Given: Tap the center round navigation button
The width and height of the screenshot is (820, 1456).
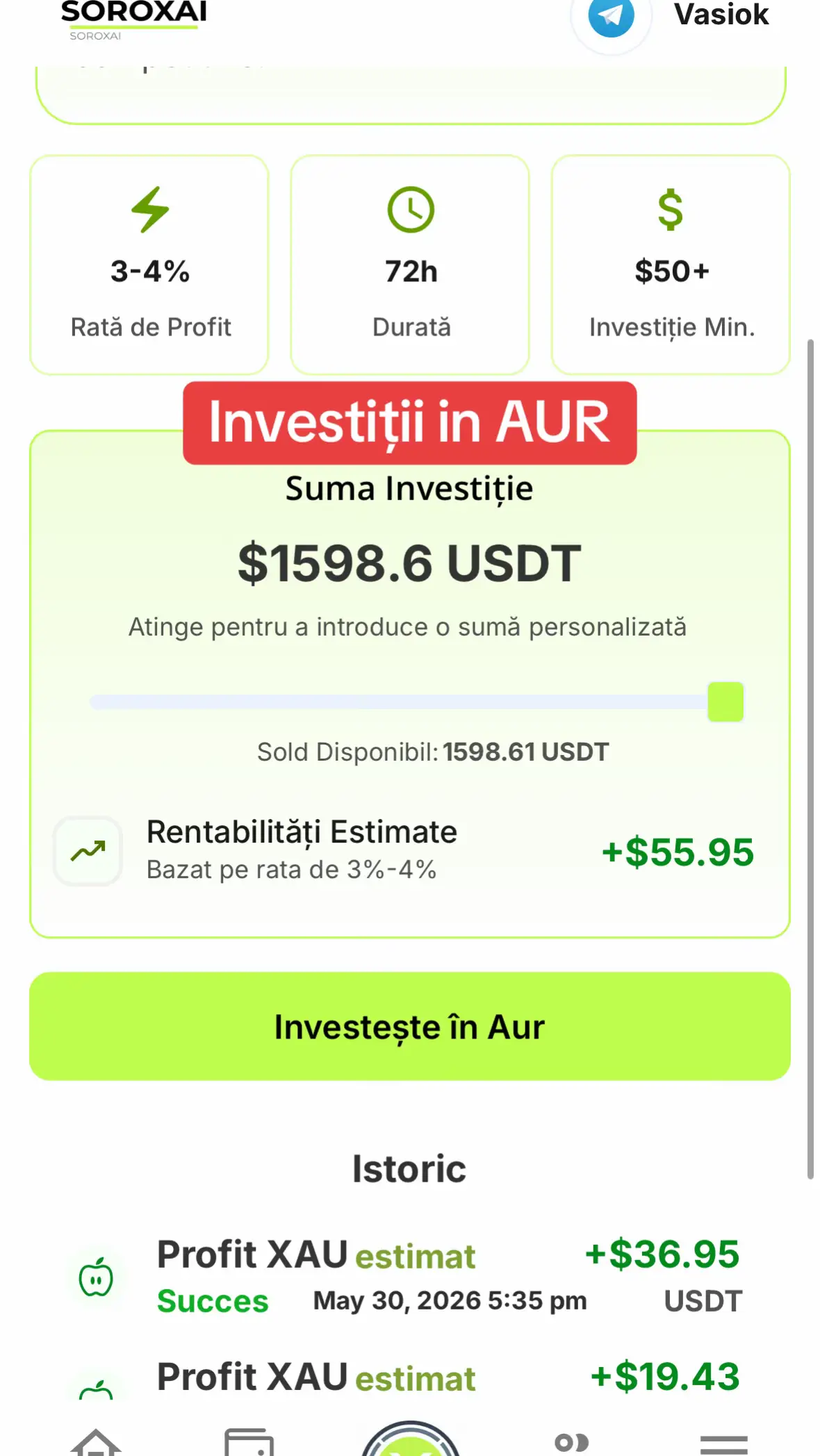Looking at the screenshot, I should click(x=411, y=1439).
